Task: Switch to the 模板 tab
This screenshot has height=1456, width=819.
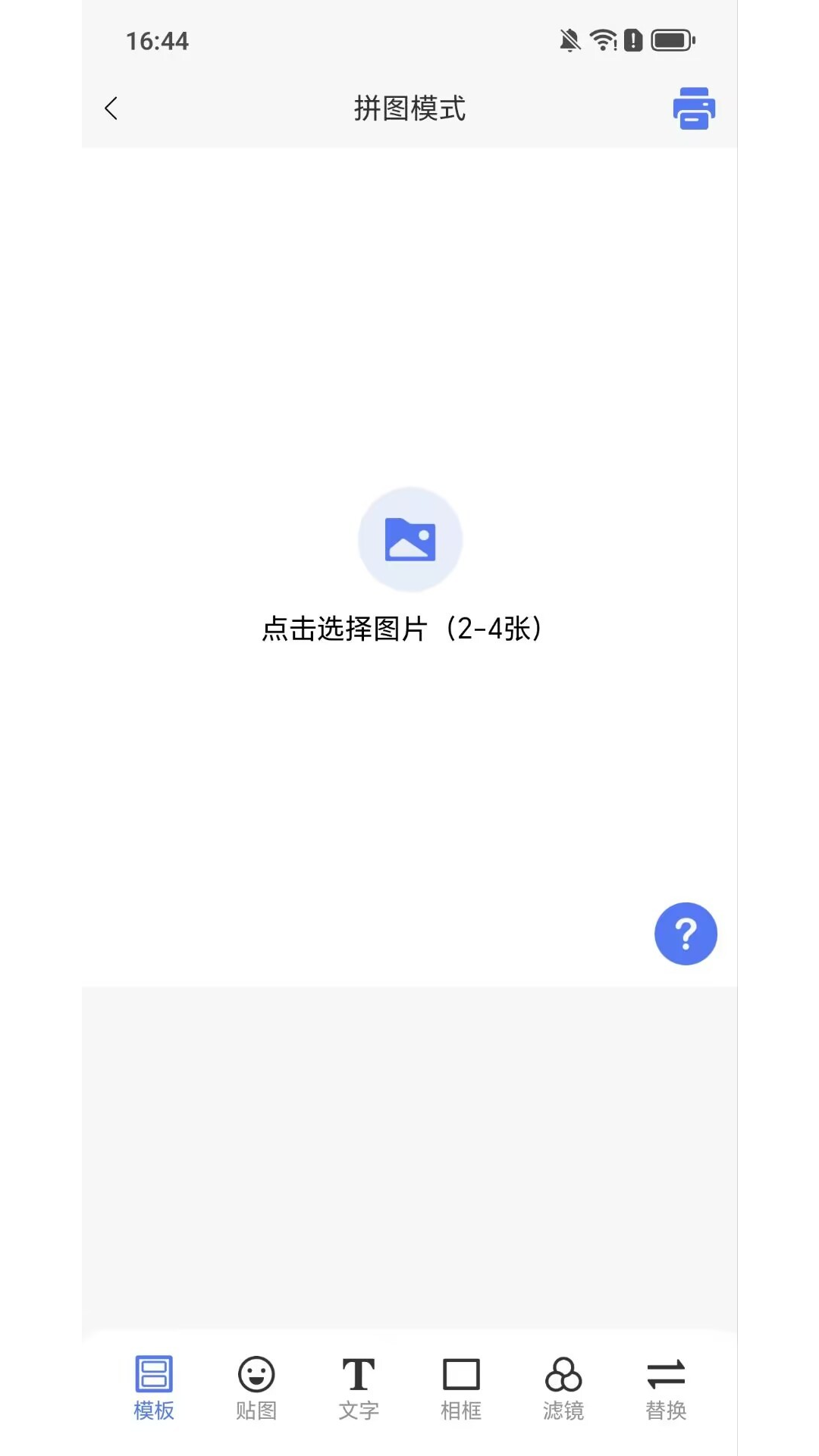Action: coord(154,1388)
